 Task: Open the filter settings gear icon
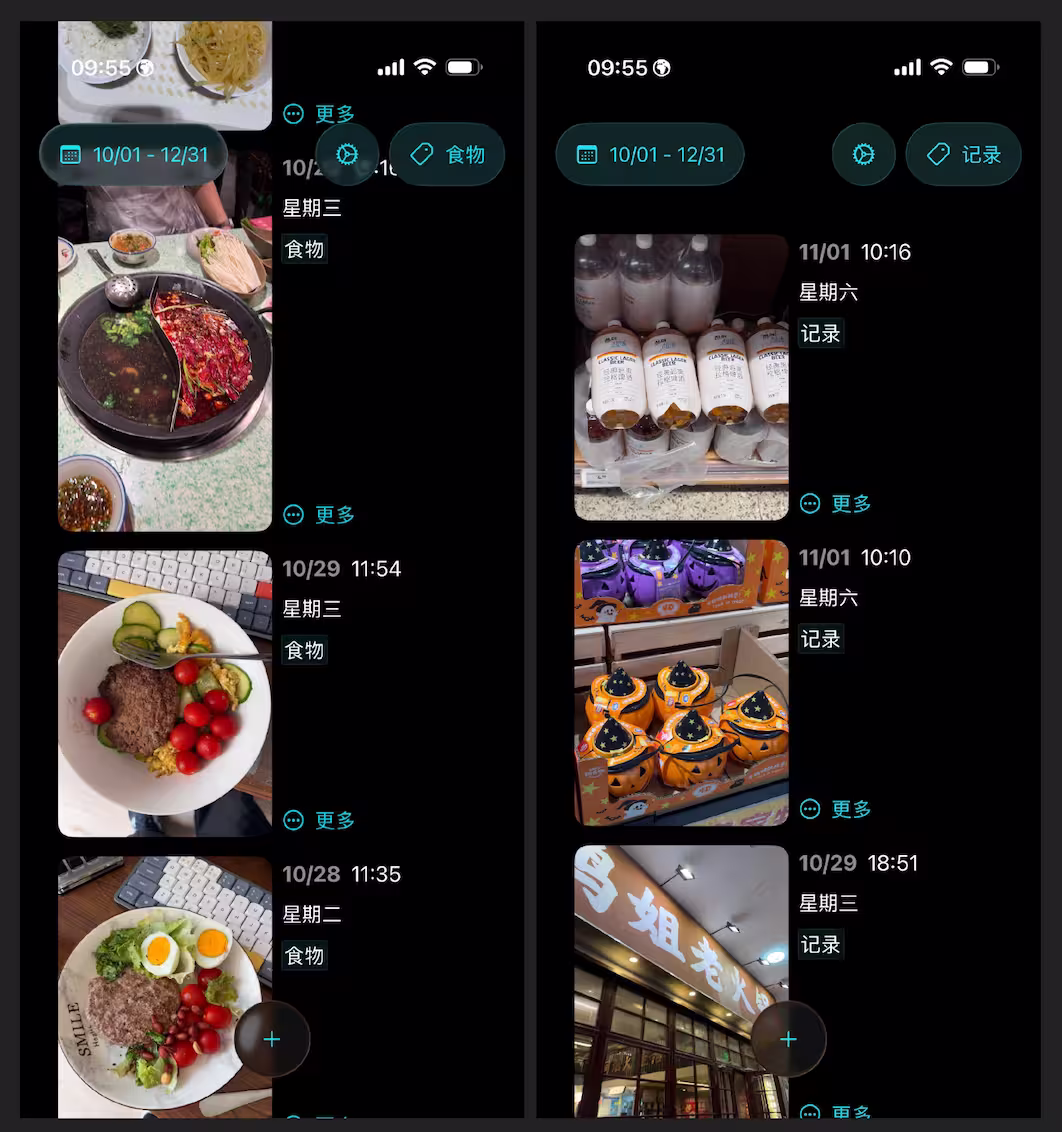tap(348, 154)
